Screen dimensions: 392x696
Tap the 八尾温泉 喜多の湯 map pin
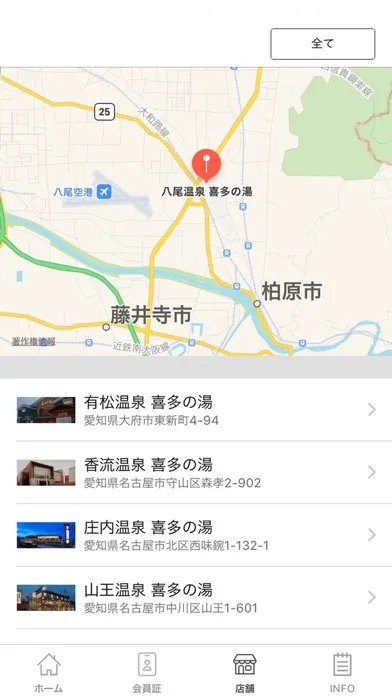206,166
